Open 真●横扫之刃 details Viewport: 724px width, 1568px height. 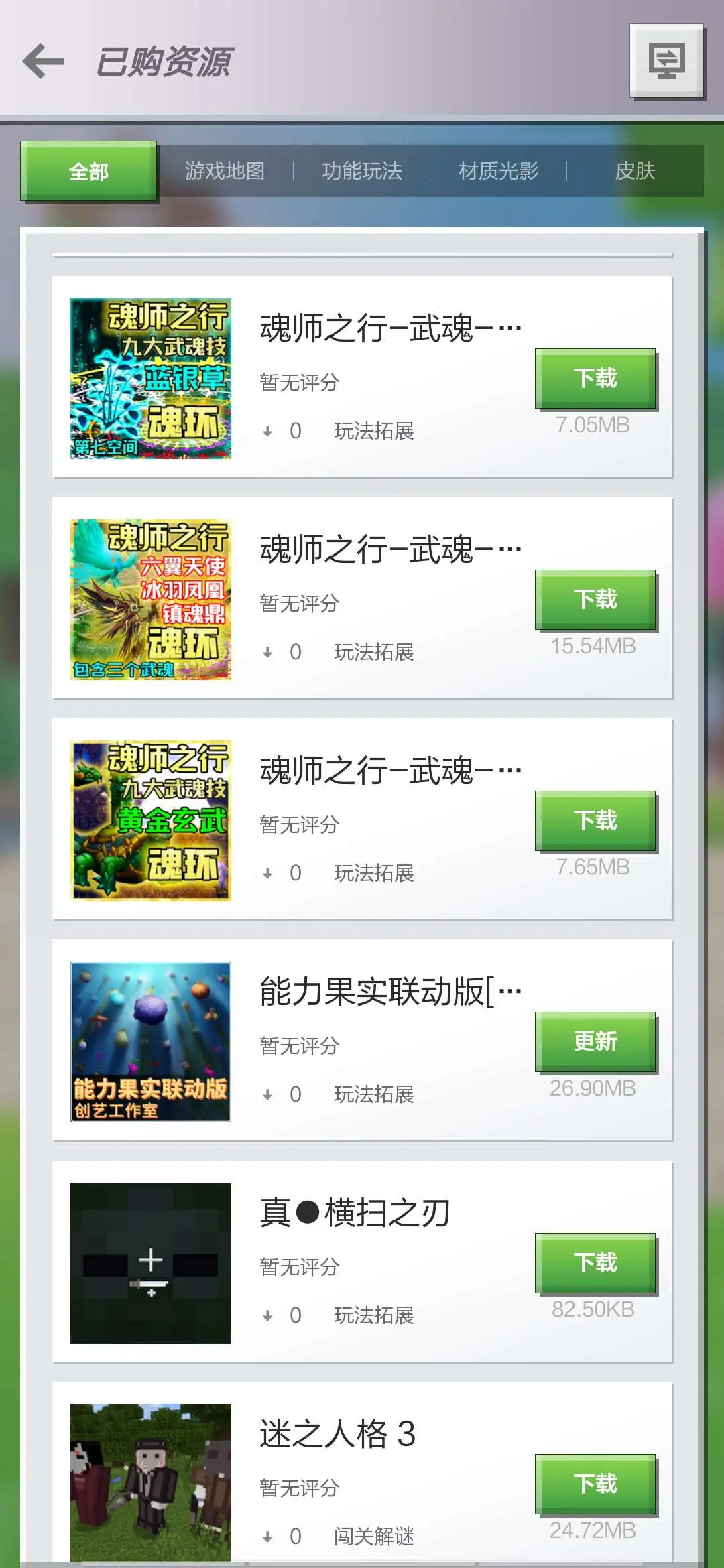click(x=363, y=1262)
